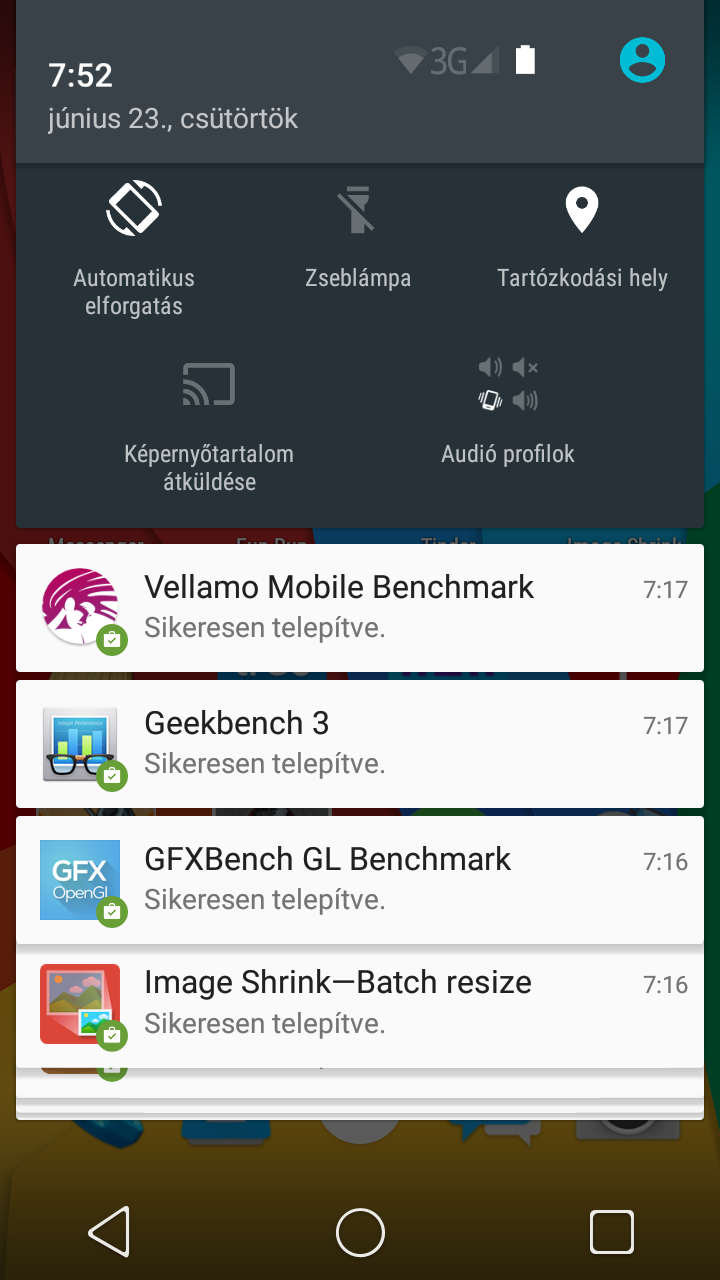Go to the home screen
Viewport: 720px width, 1280px height.
pyautogui.click(x=360, y=1231)
